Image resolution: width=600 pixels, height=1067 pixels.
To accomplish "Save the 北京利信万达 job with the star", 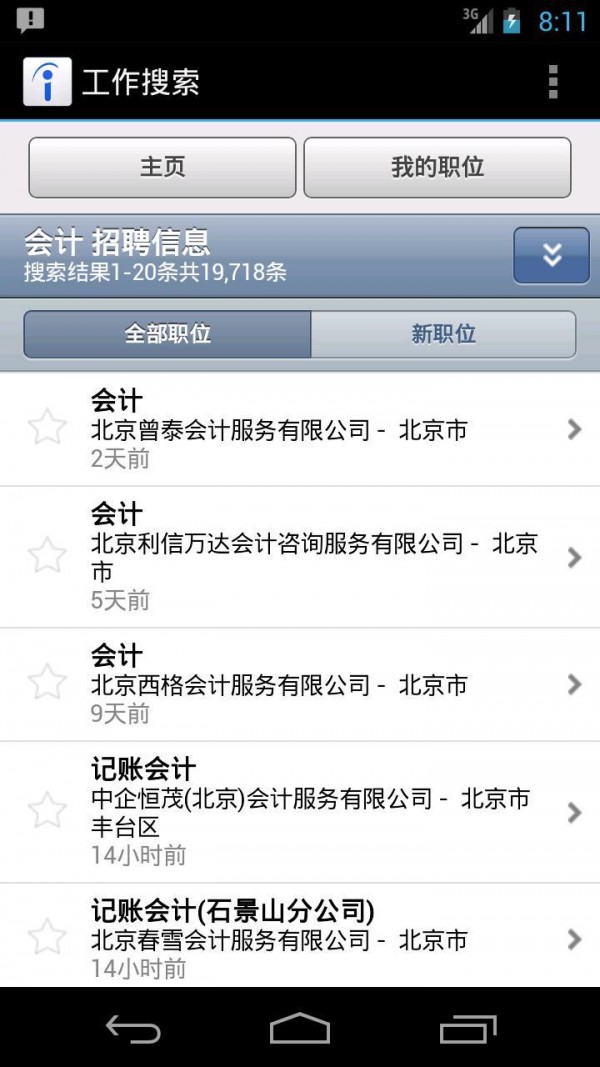I will click(46, 555).
